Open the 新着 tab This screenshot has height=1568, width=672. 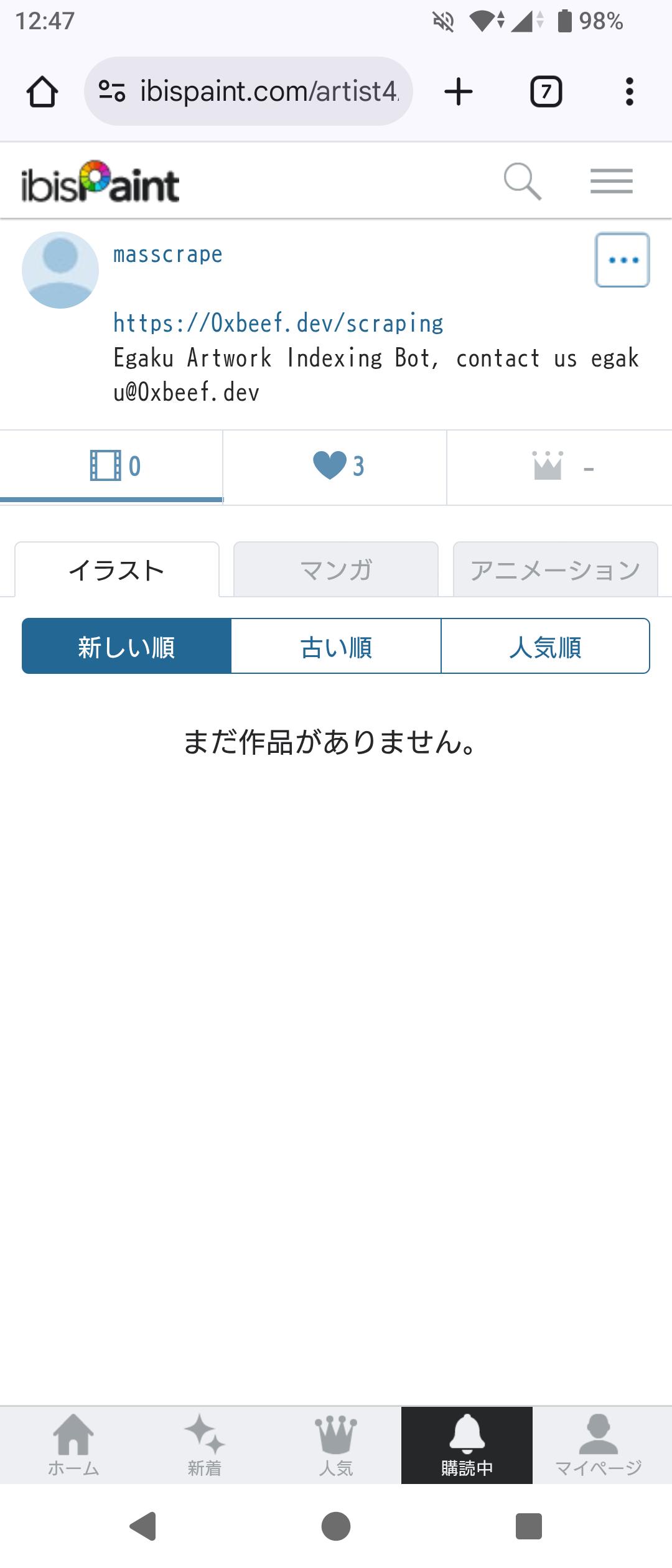tap(205, 1445)
